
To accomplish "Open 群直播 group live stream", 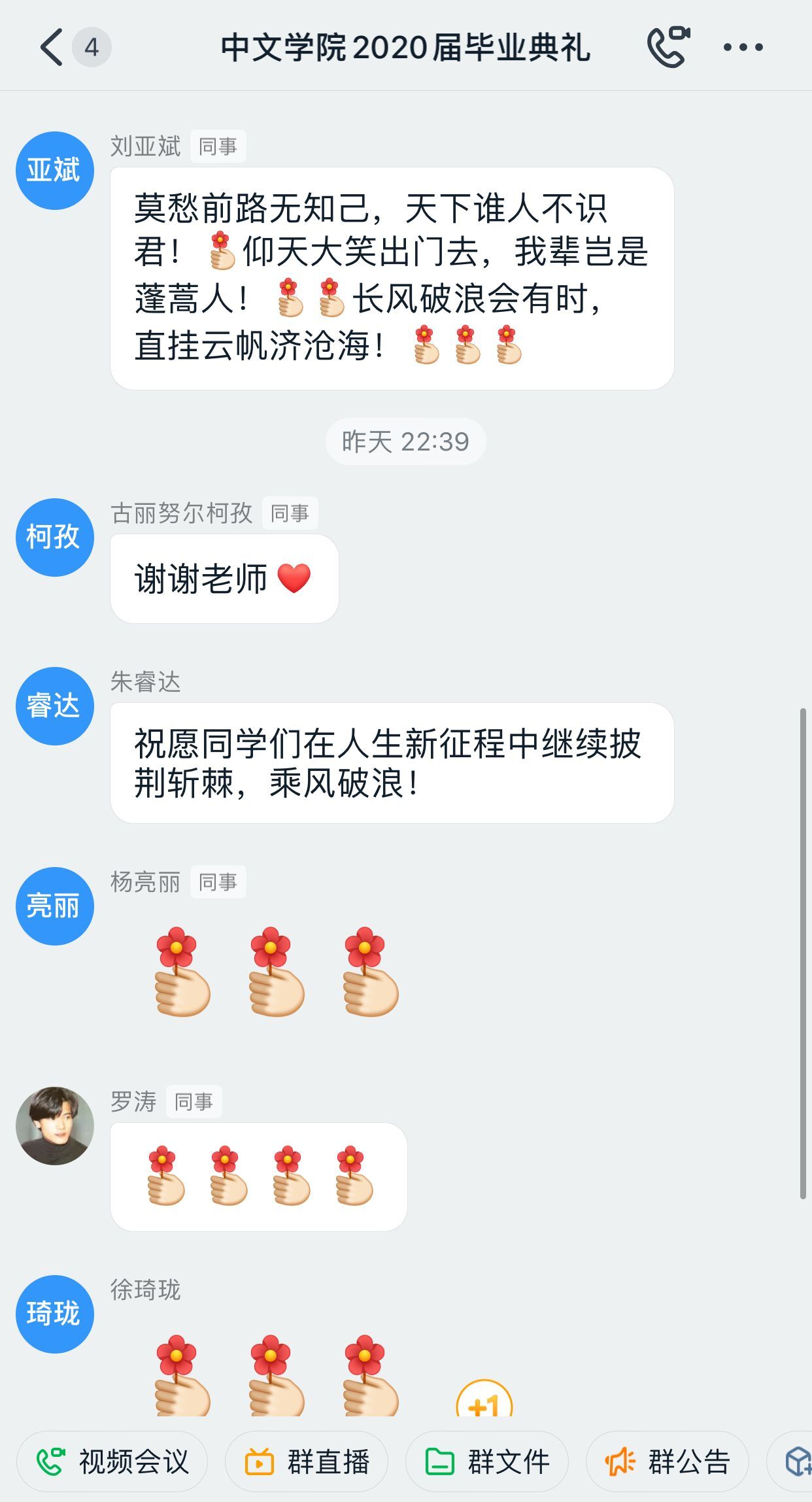I will (307, 1461).
